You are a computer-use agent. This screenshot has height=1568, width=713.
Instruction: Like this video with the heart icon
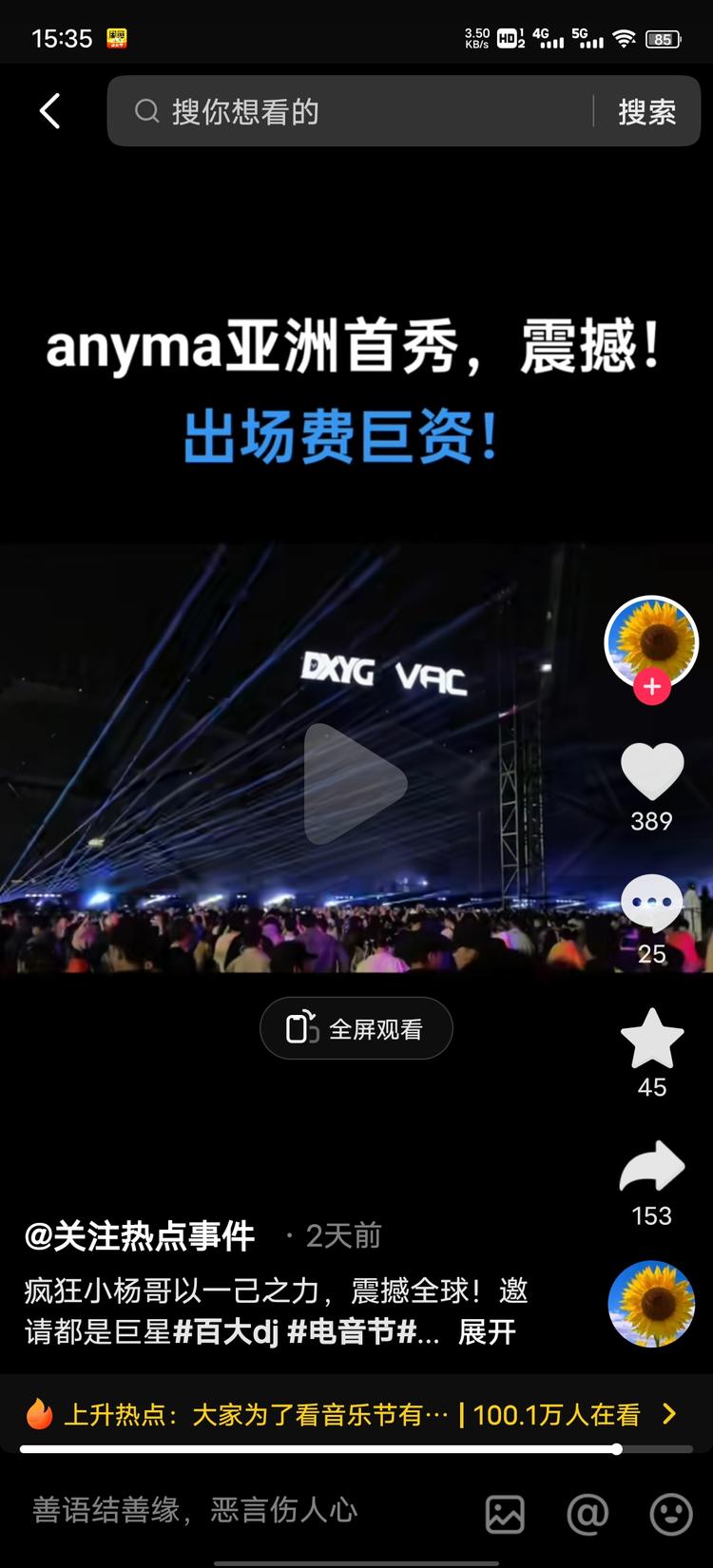652,772
